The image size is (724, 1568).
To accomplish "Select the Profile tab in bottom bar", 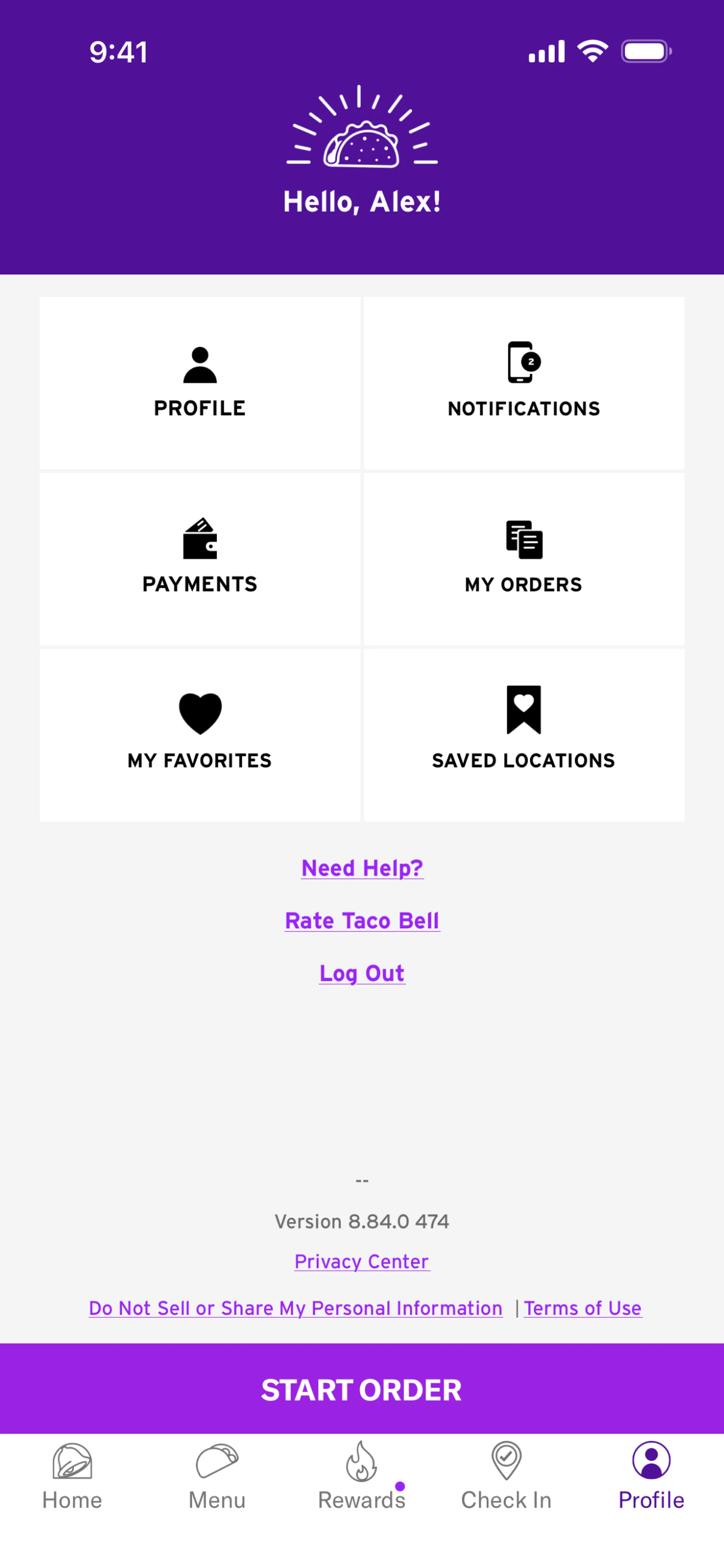I will click(x=651, y=1475).
